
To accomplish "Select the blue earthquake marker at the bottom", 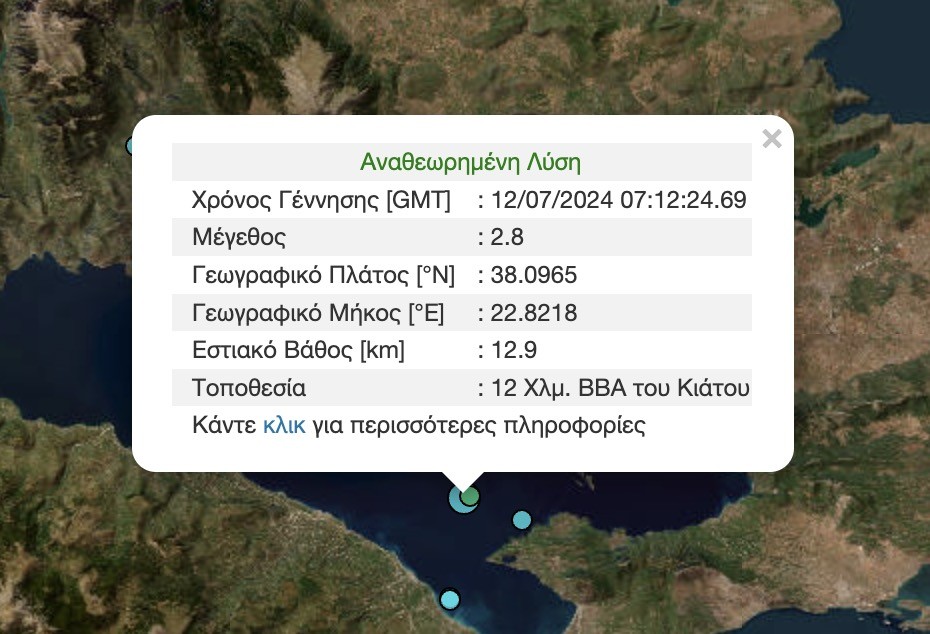I will [x=450, y=600].
